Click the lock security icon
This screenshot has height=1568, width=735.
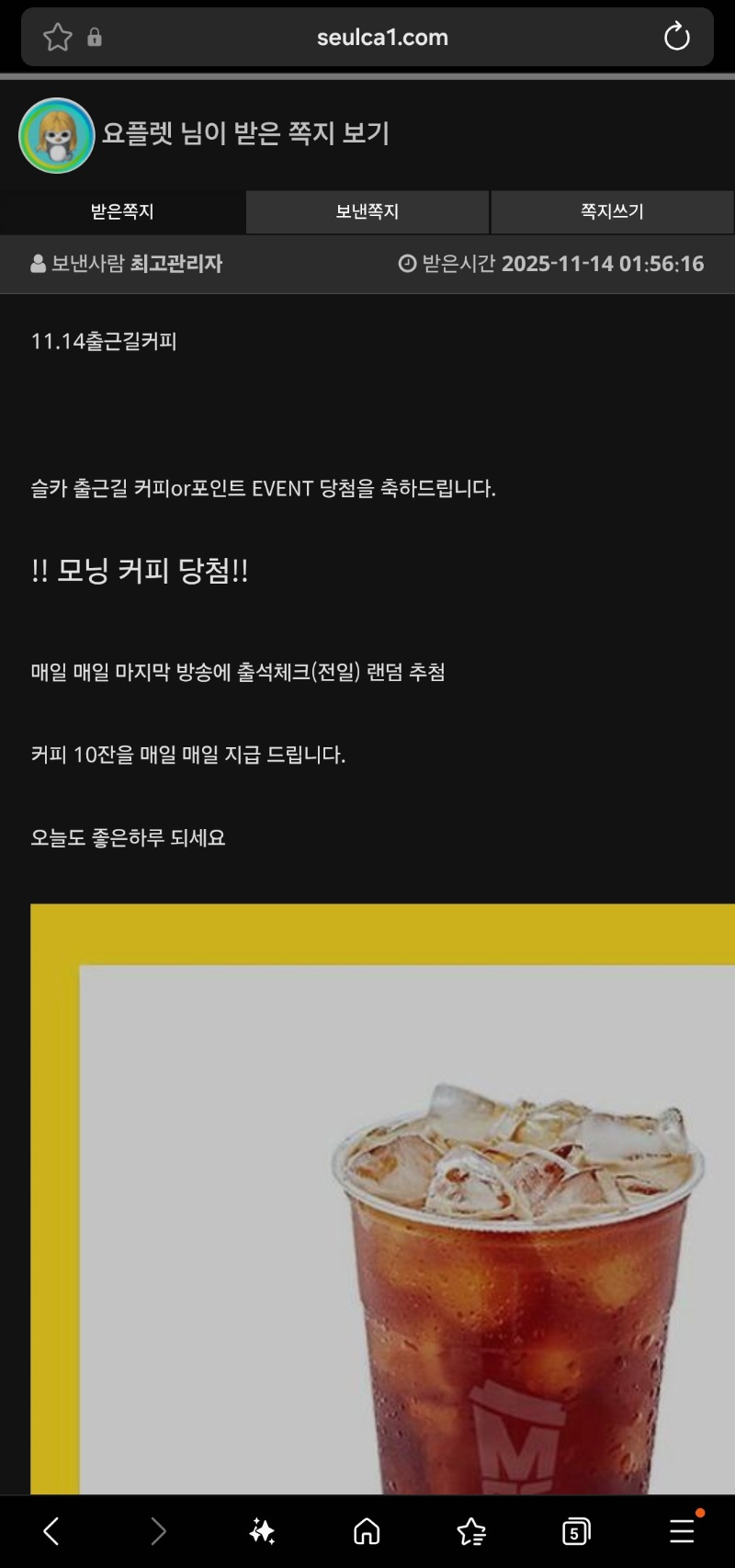[x=96, y=37]
